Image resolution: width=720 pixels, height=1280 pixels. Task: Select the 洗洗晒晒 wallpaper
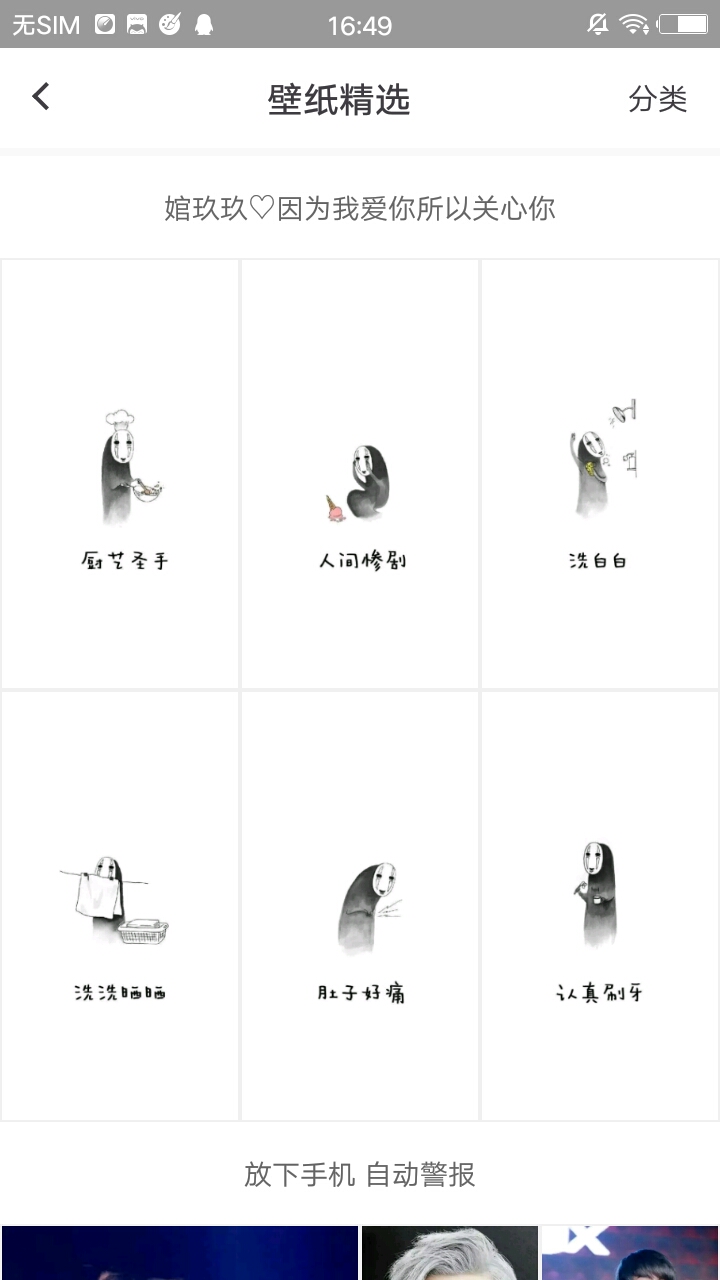pyautogui.click(x=120, y=906)
